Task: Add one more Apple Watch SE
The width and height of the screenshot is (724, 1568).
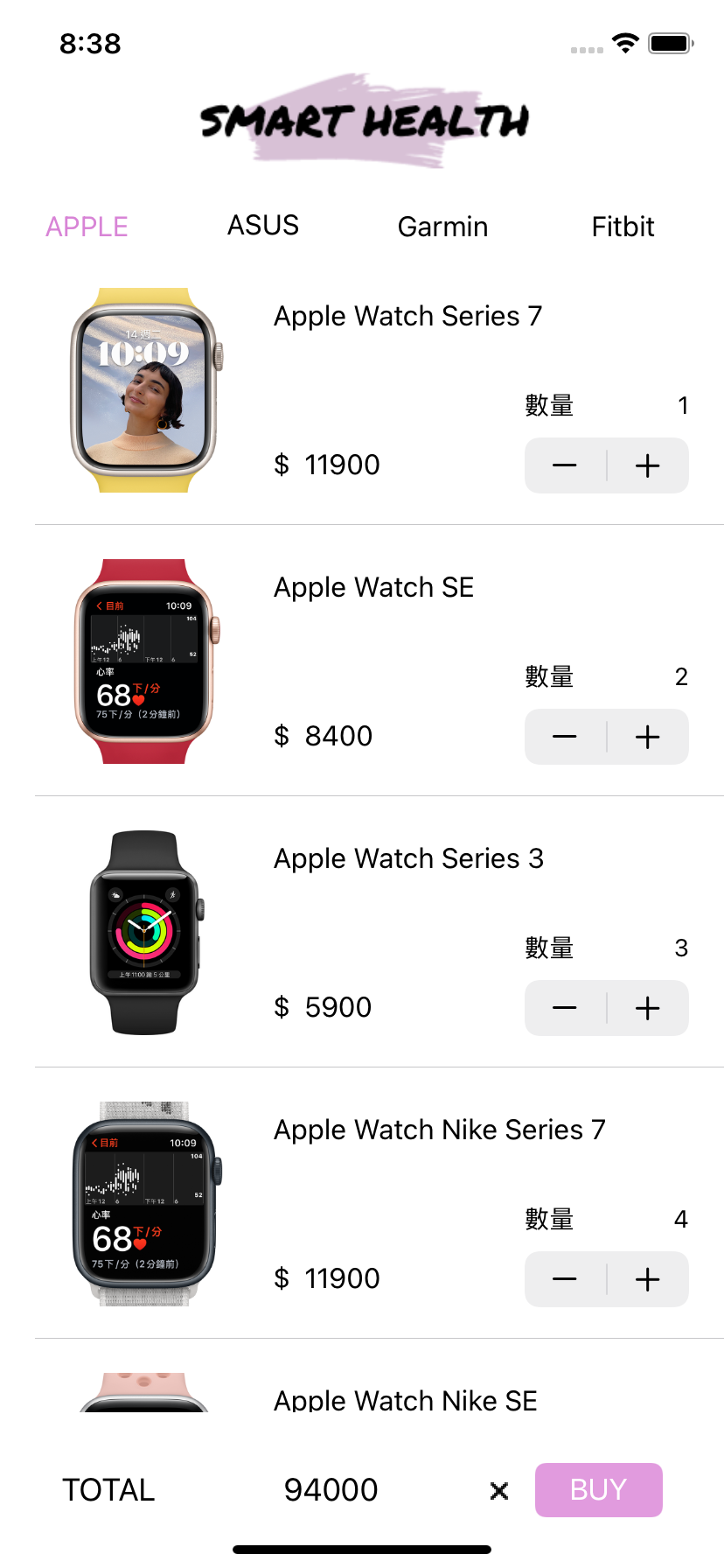Action: click(x=647, y=737)
